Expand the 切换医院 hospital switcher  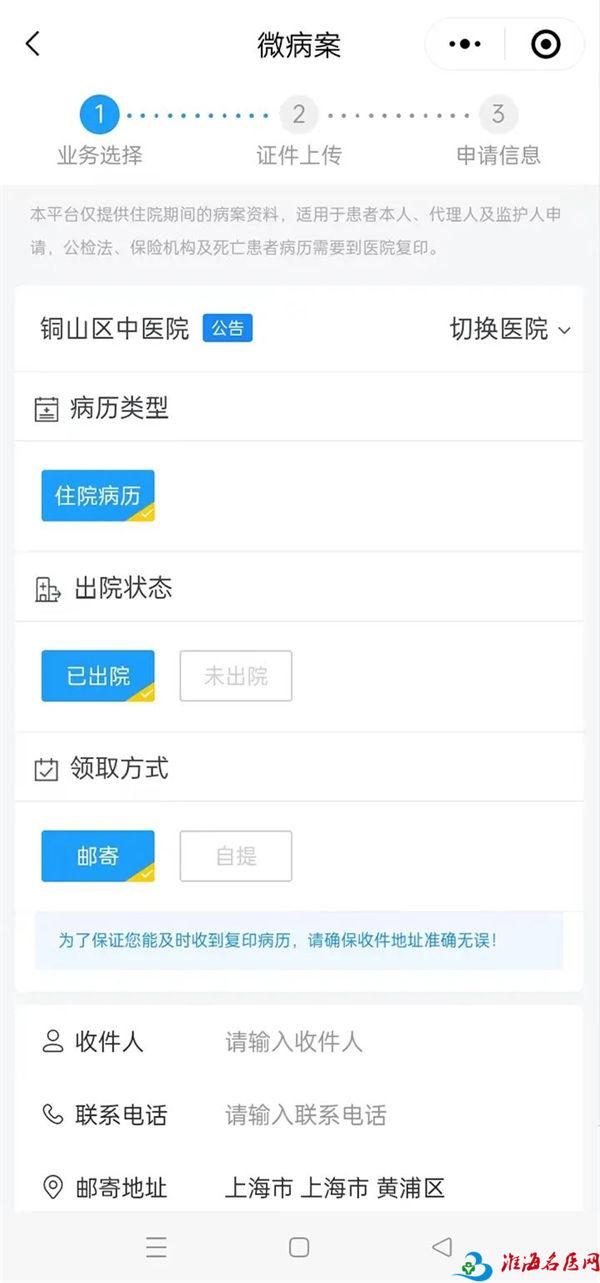pos(510,329)
